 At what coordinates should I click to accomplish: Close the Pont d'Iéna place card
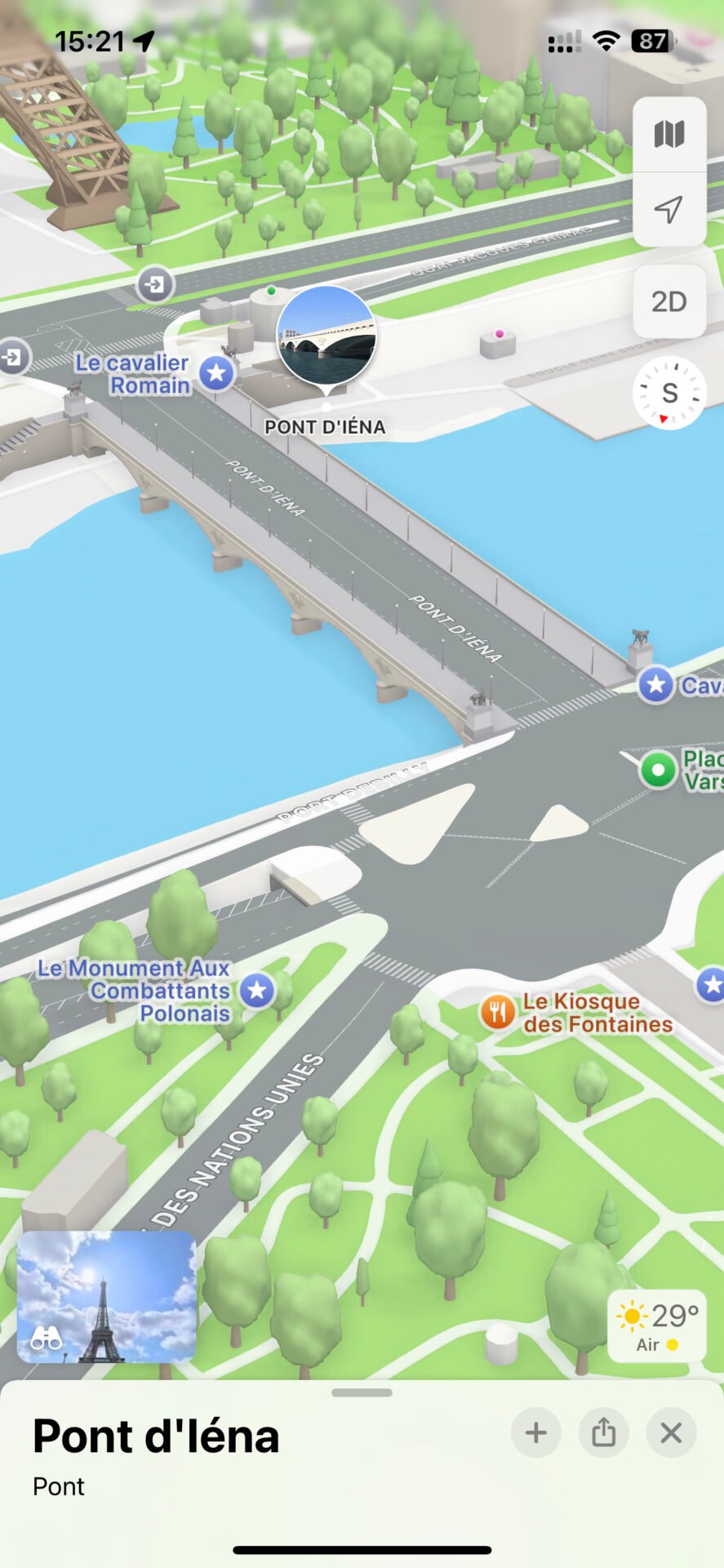(671, 1432)
